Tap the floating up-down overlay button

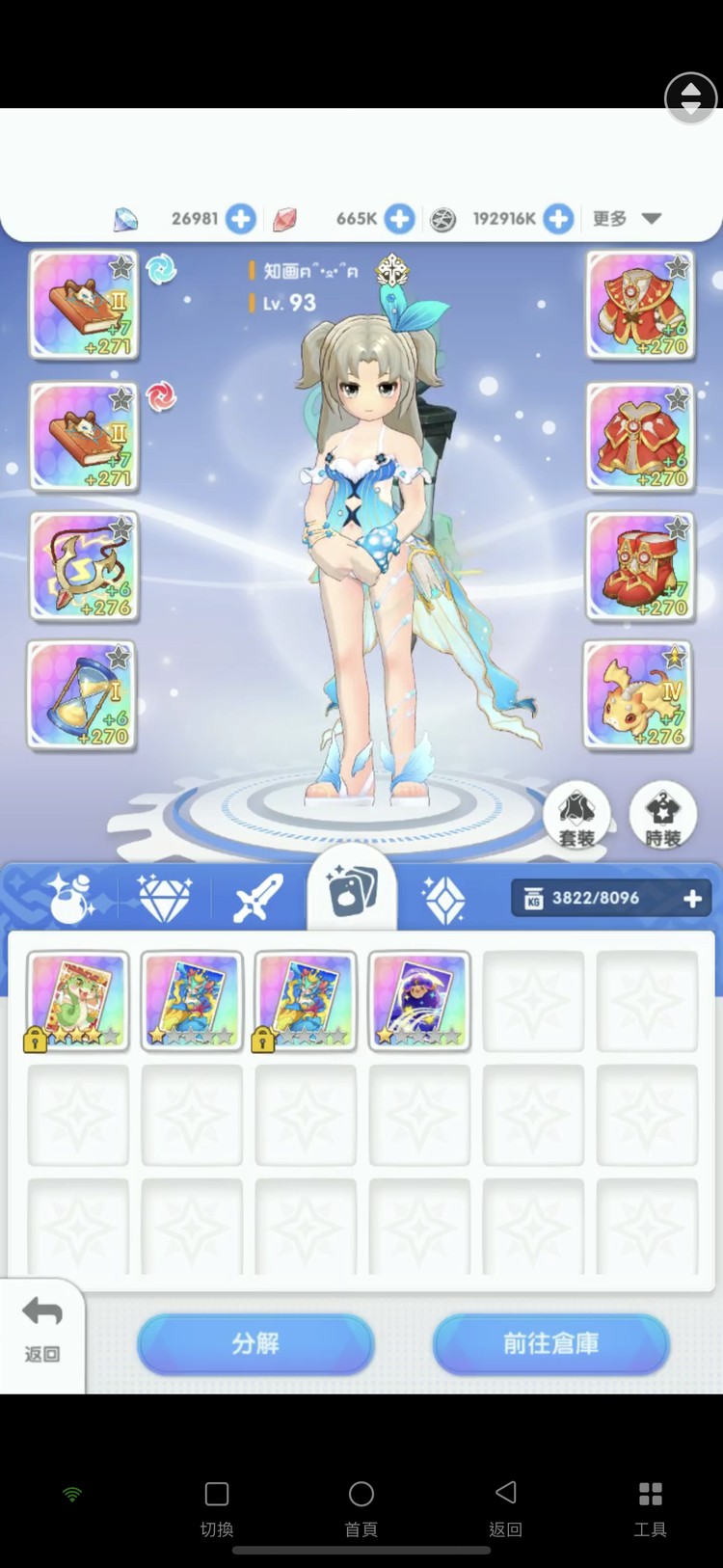691,97
